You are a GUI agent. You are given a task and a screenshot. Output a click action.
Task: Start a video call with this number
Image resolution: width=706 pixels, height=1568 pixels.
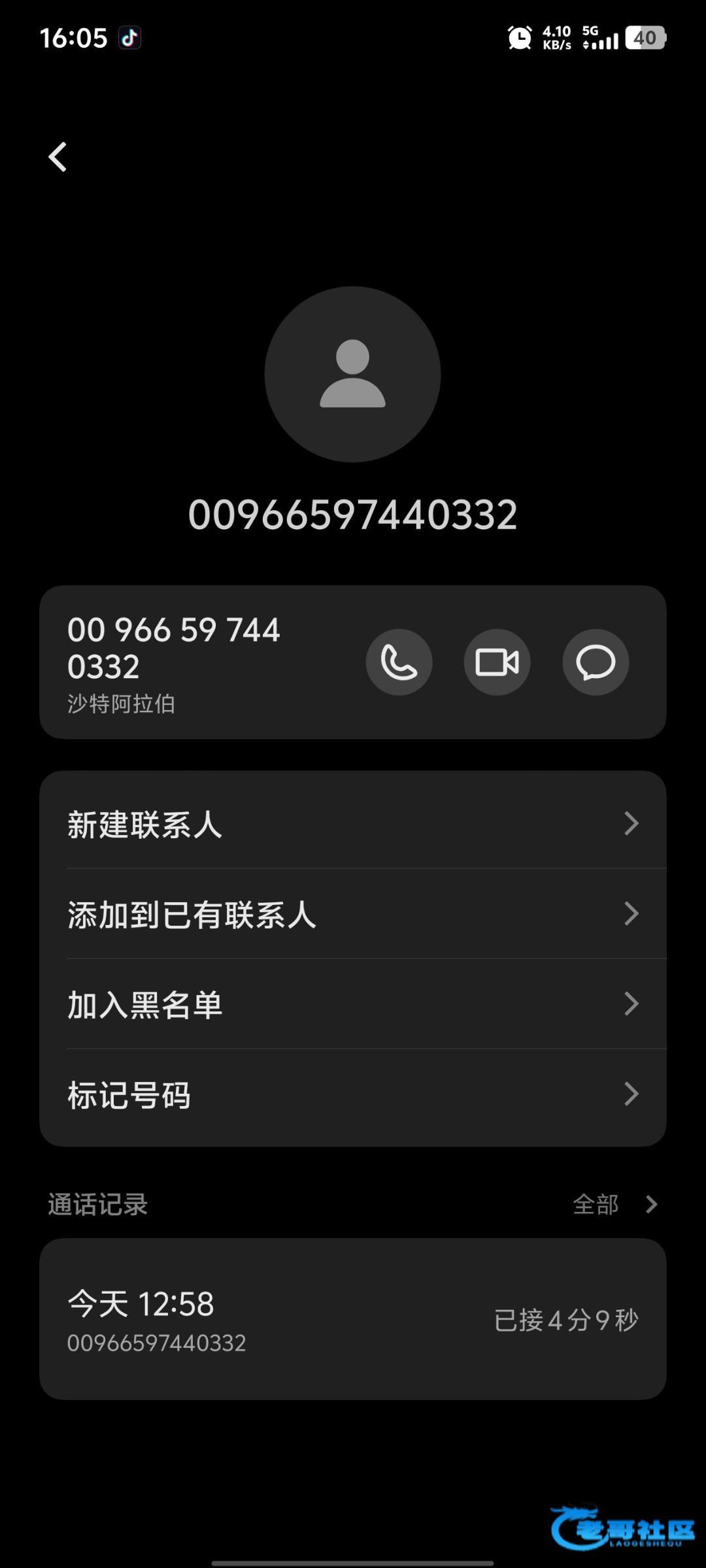point(497,662)
